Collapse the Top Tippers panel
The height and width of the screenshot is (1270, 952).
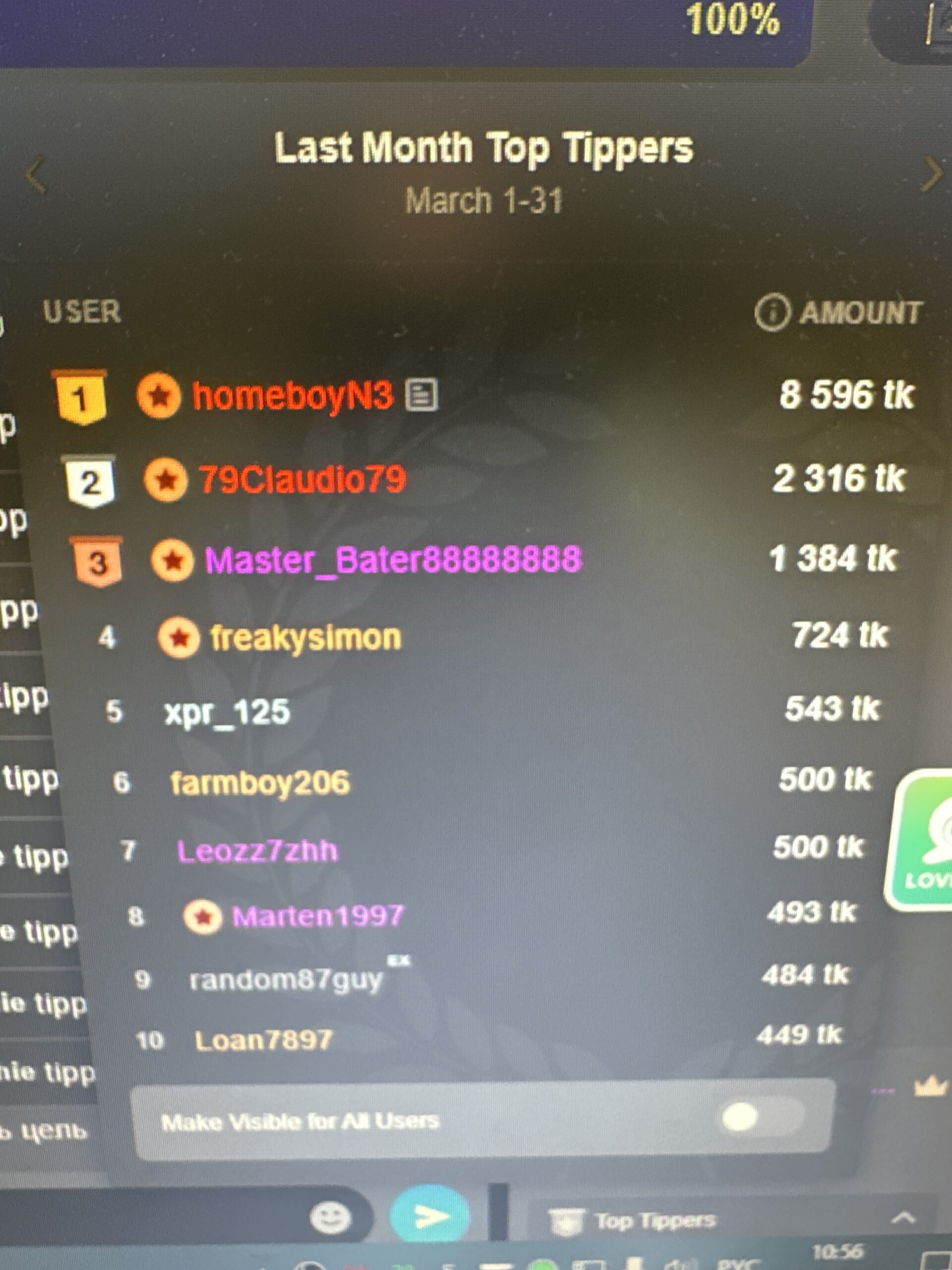903,1216
